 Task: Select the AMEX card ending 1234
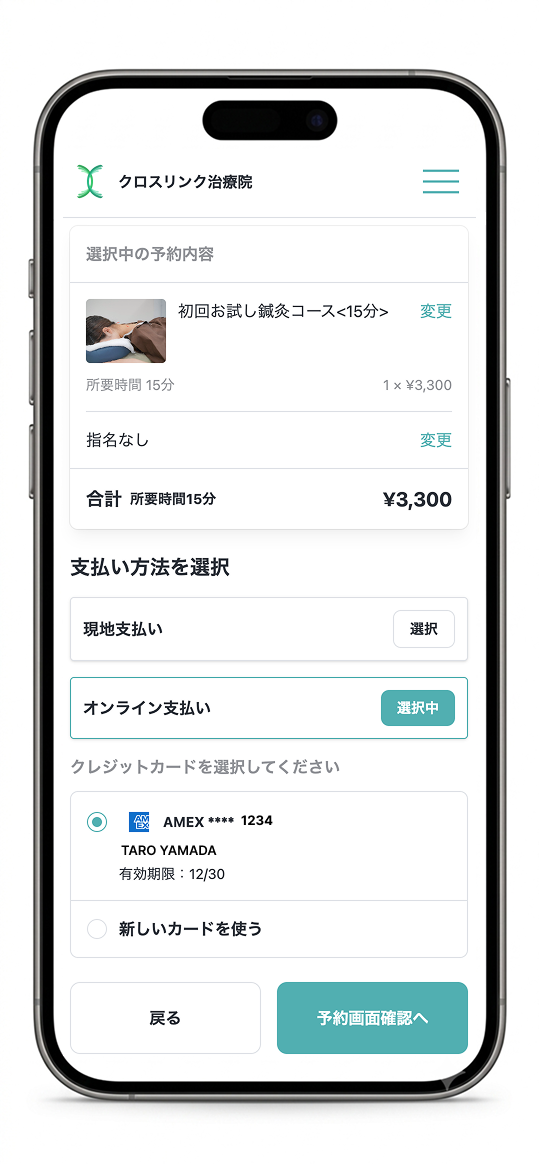(97, 822)
